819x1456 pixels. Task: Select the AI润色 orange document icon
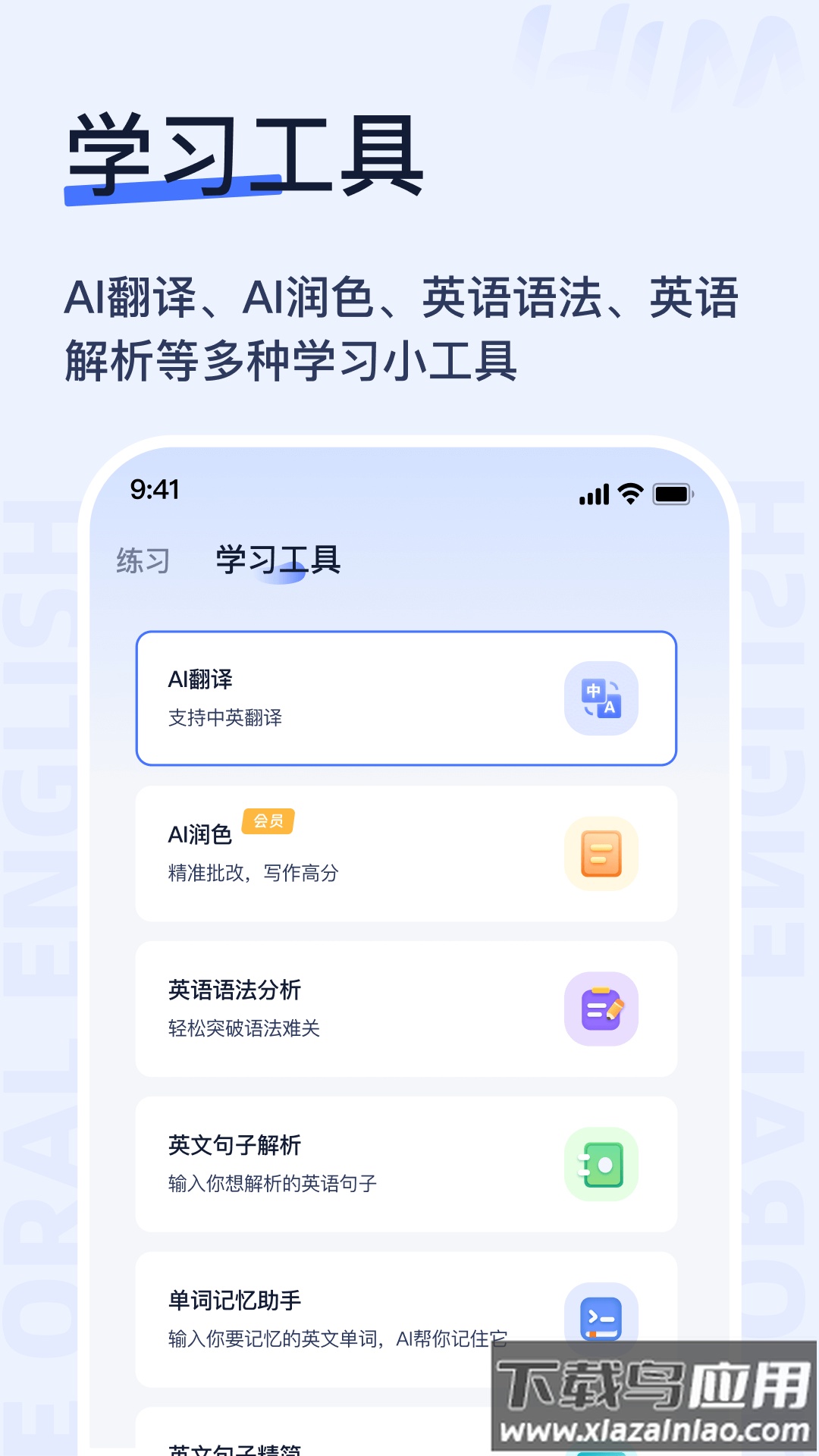coord(601,853)
